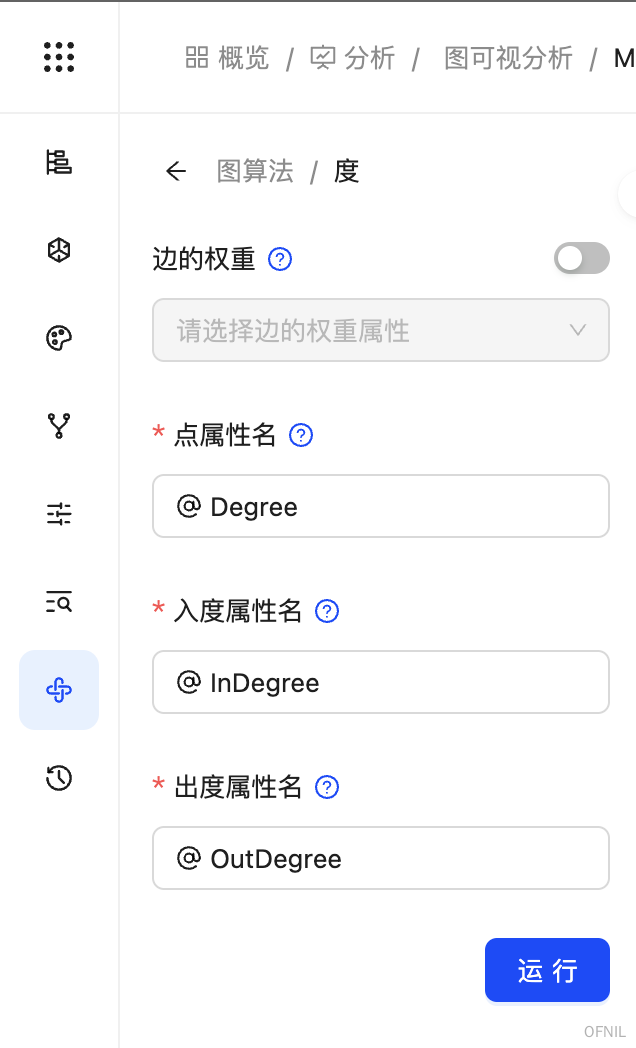
Task: Open the 图算法 breadcrumb link
Action: (255, 171)
